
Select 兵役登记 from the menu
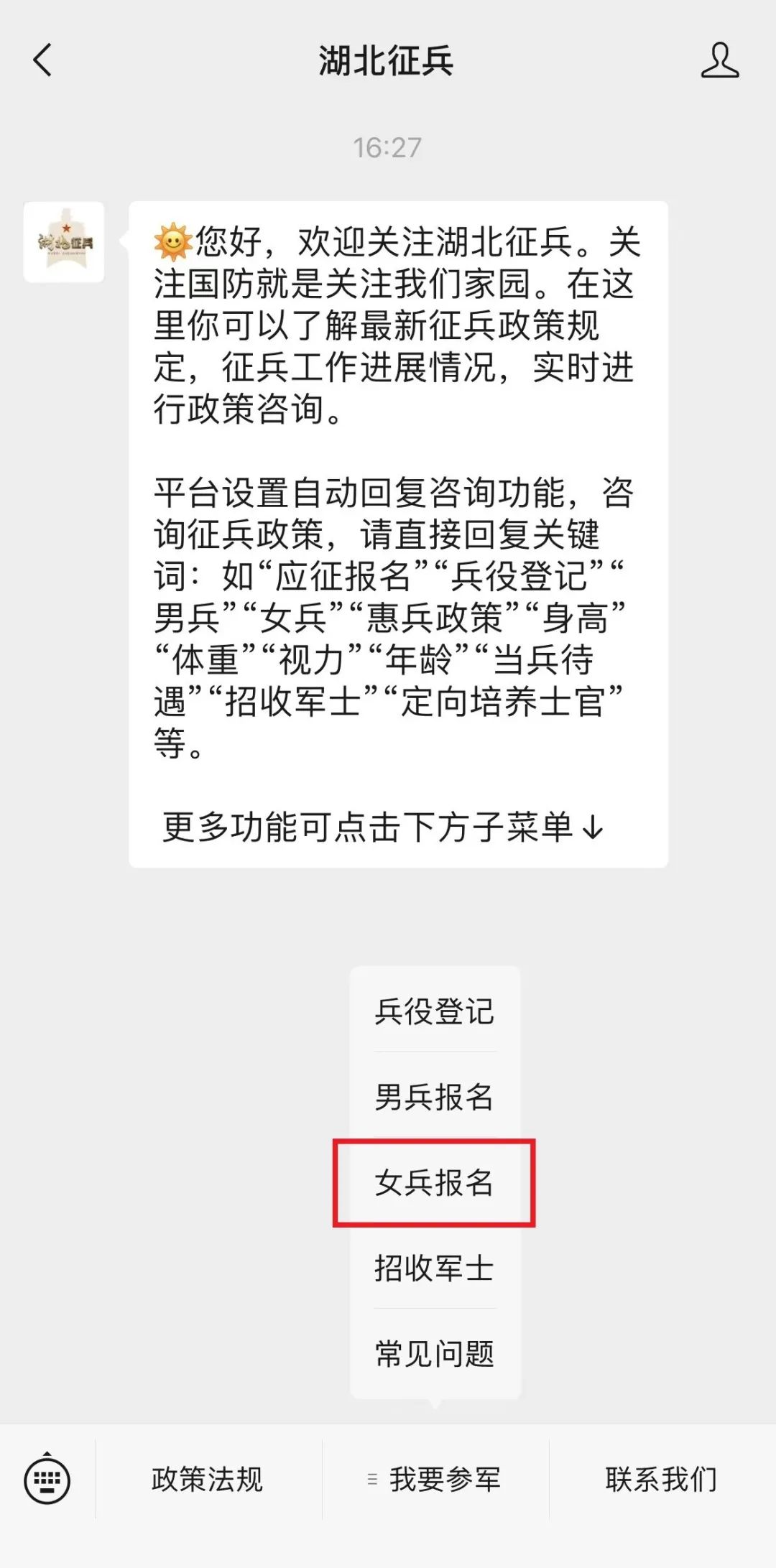tap(434, 1011)
